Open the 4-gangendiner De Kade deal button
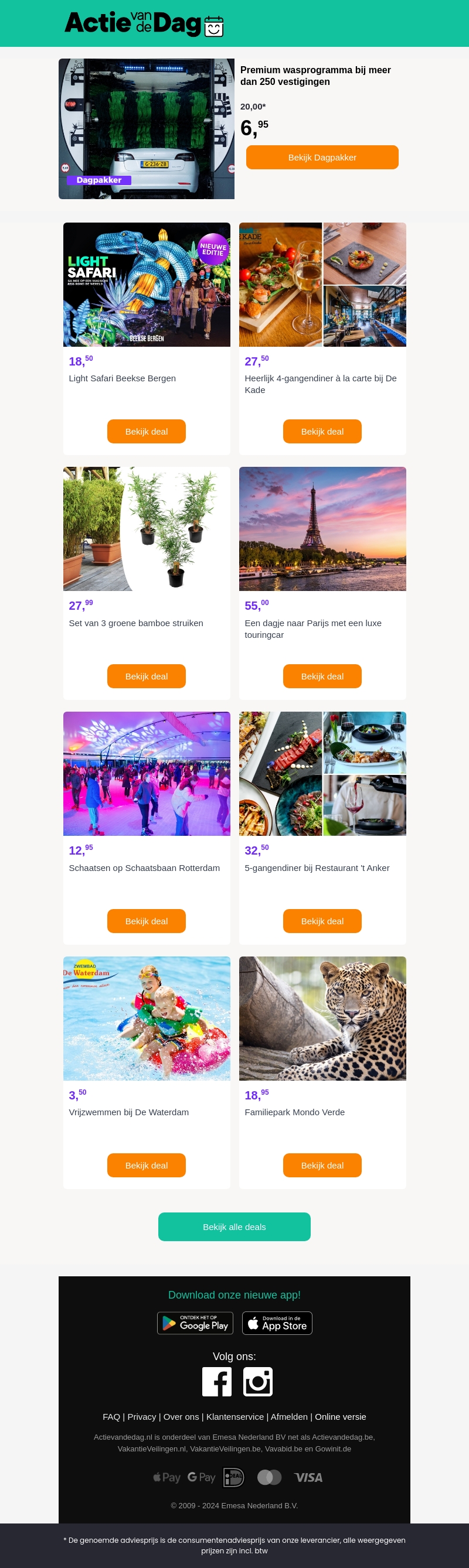This screenshot has height=1568, width=469. [322, 432]
